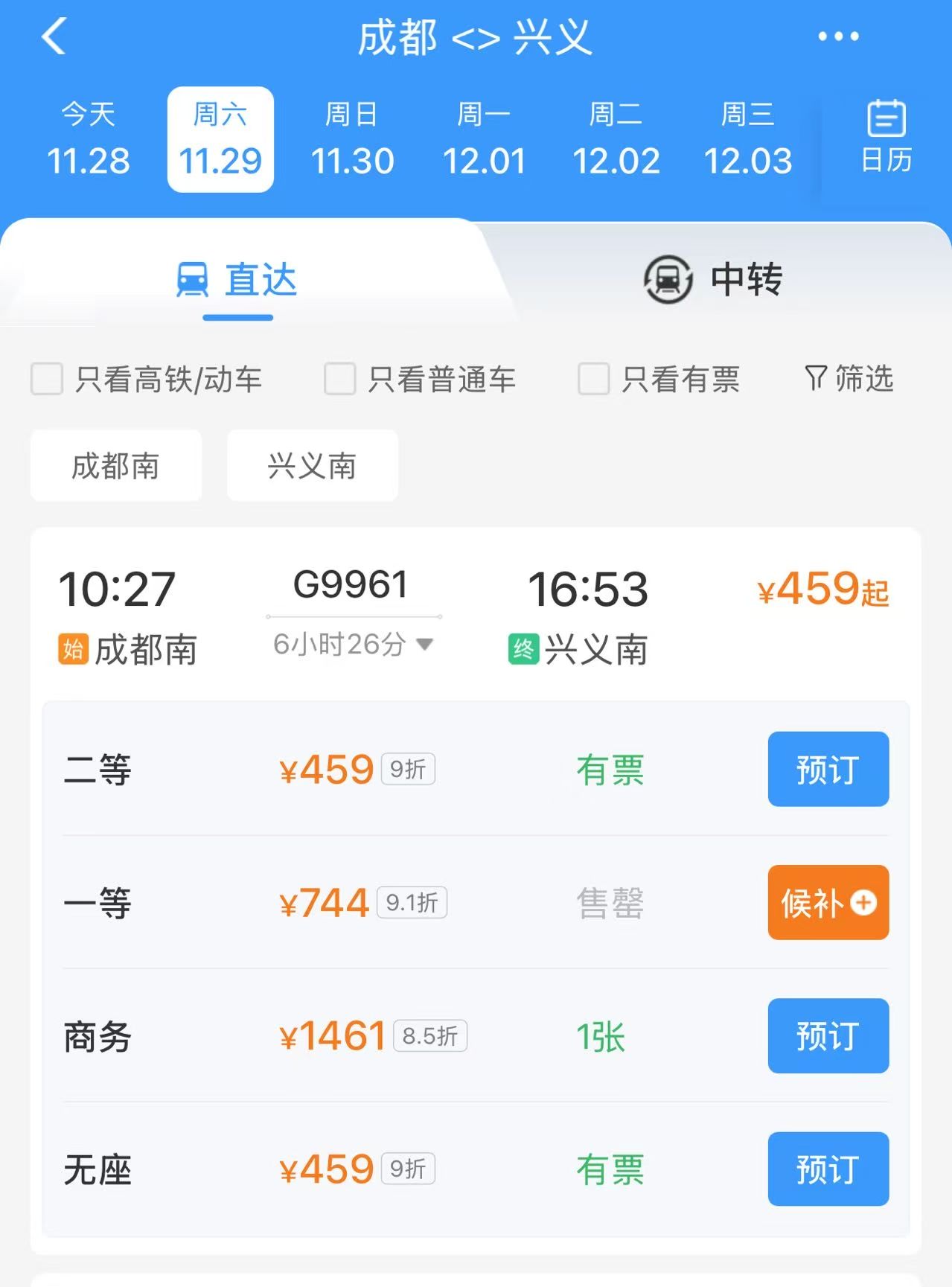The height and width of the screenshot is (1287, 952).
Task: Enable the 只看普通车 checkbox
Action: [x=339, y=379]
